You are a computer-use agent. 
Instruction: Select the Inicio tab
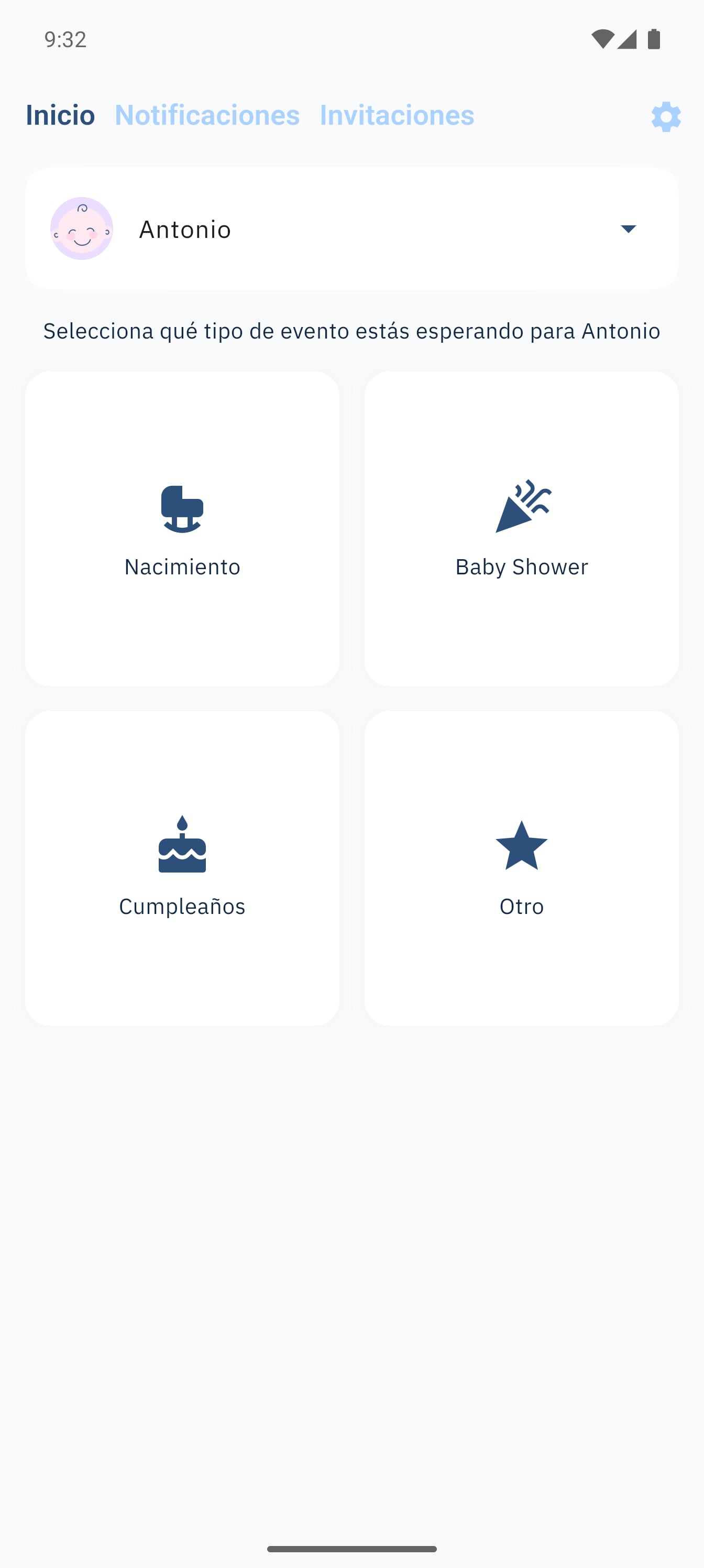60,115
